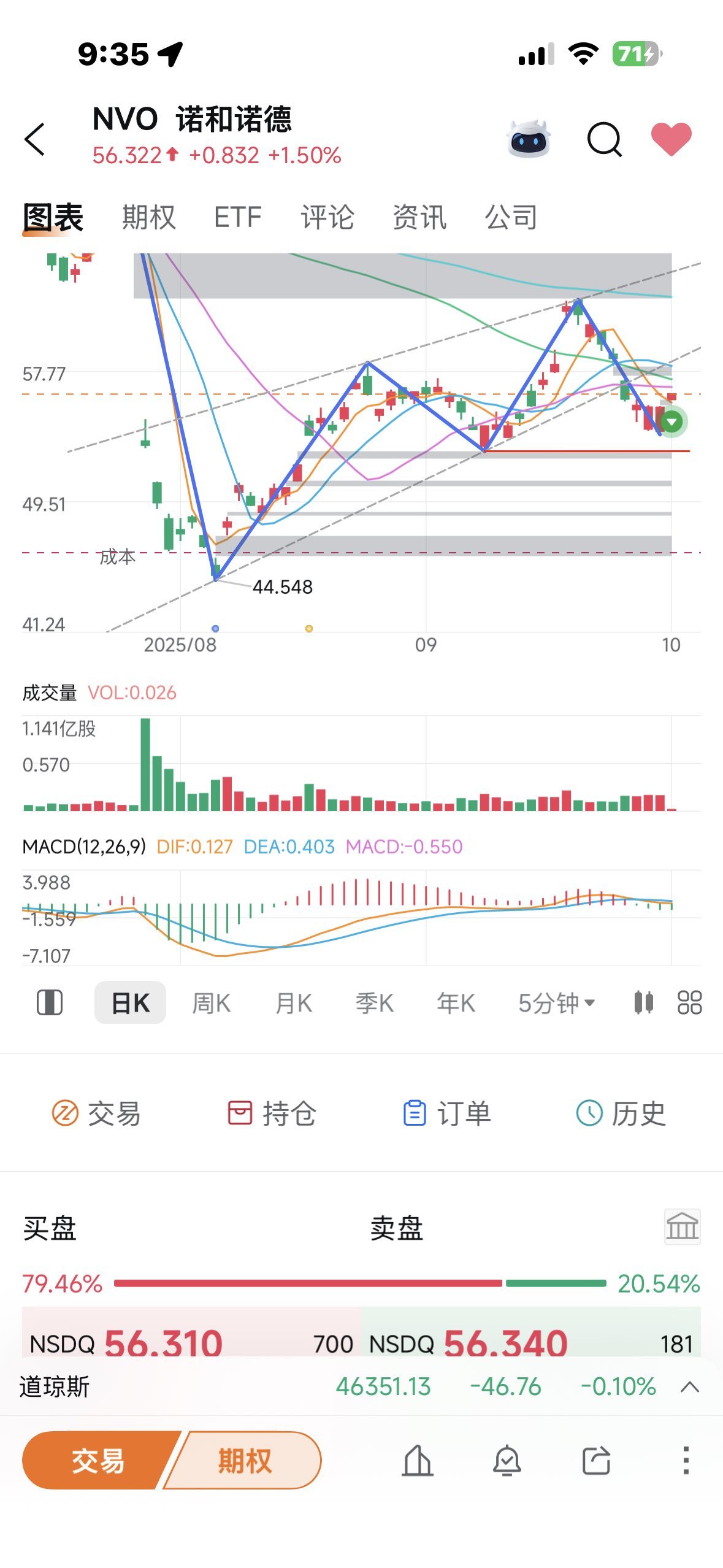Open the 历史 history shortcut
Screen dimensions: 723x1568
621,1113
